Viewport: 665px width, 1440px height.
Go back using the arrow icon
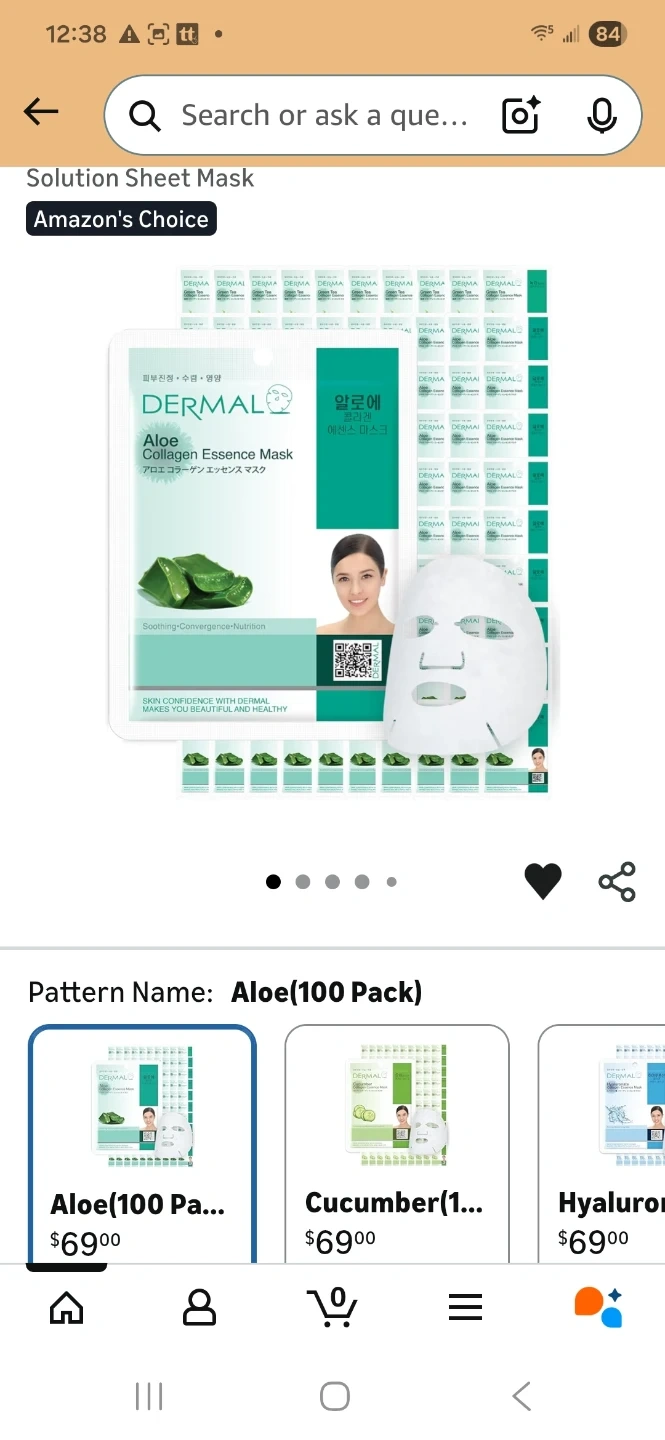tap(41, 112)
